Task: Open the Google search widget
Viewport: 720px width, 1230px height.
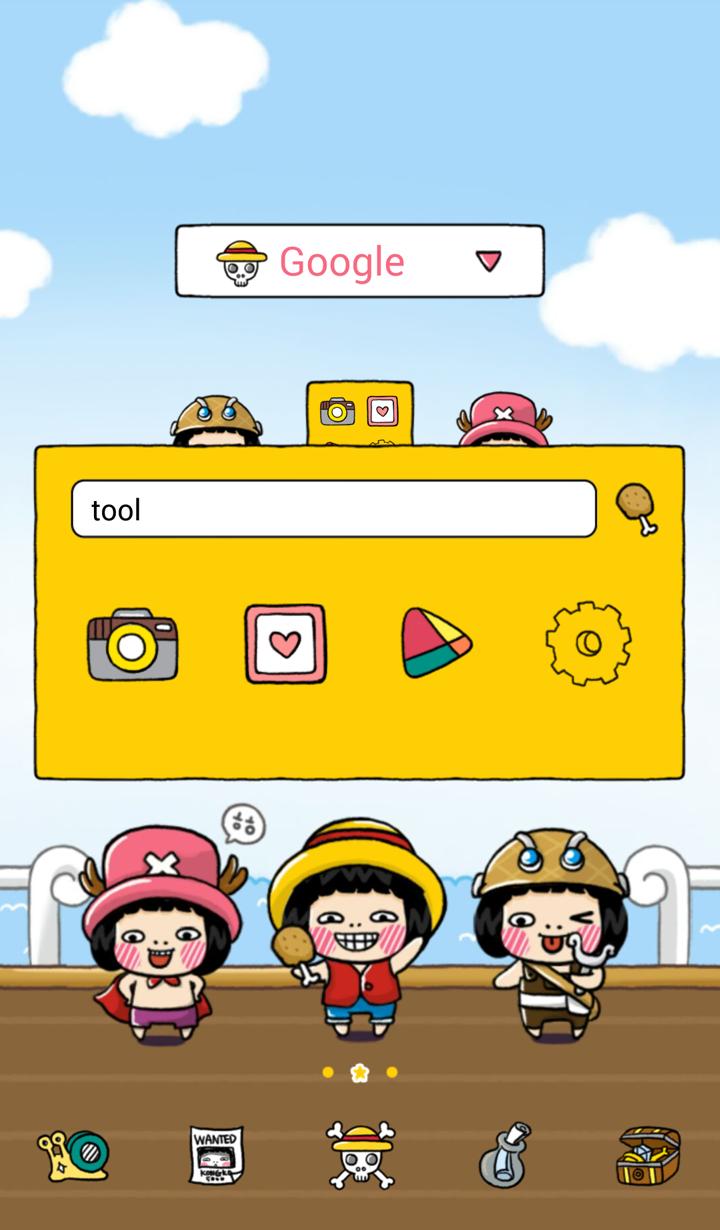Action: pos(340,262)
